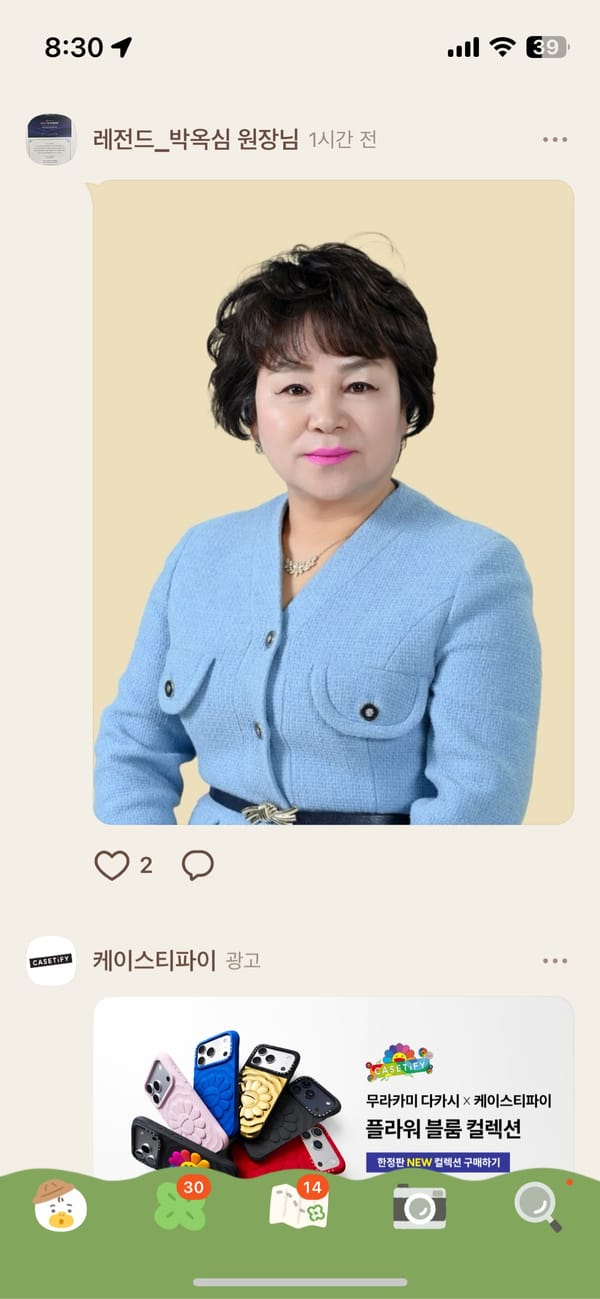Open the overflow menu on 케이스티파이 ad

pos(555,961)
